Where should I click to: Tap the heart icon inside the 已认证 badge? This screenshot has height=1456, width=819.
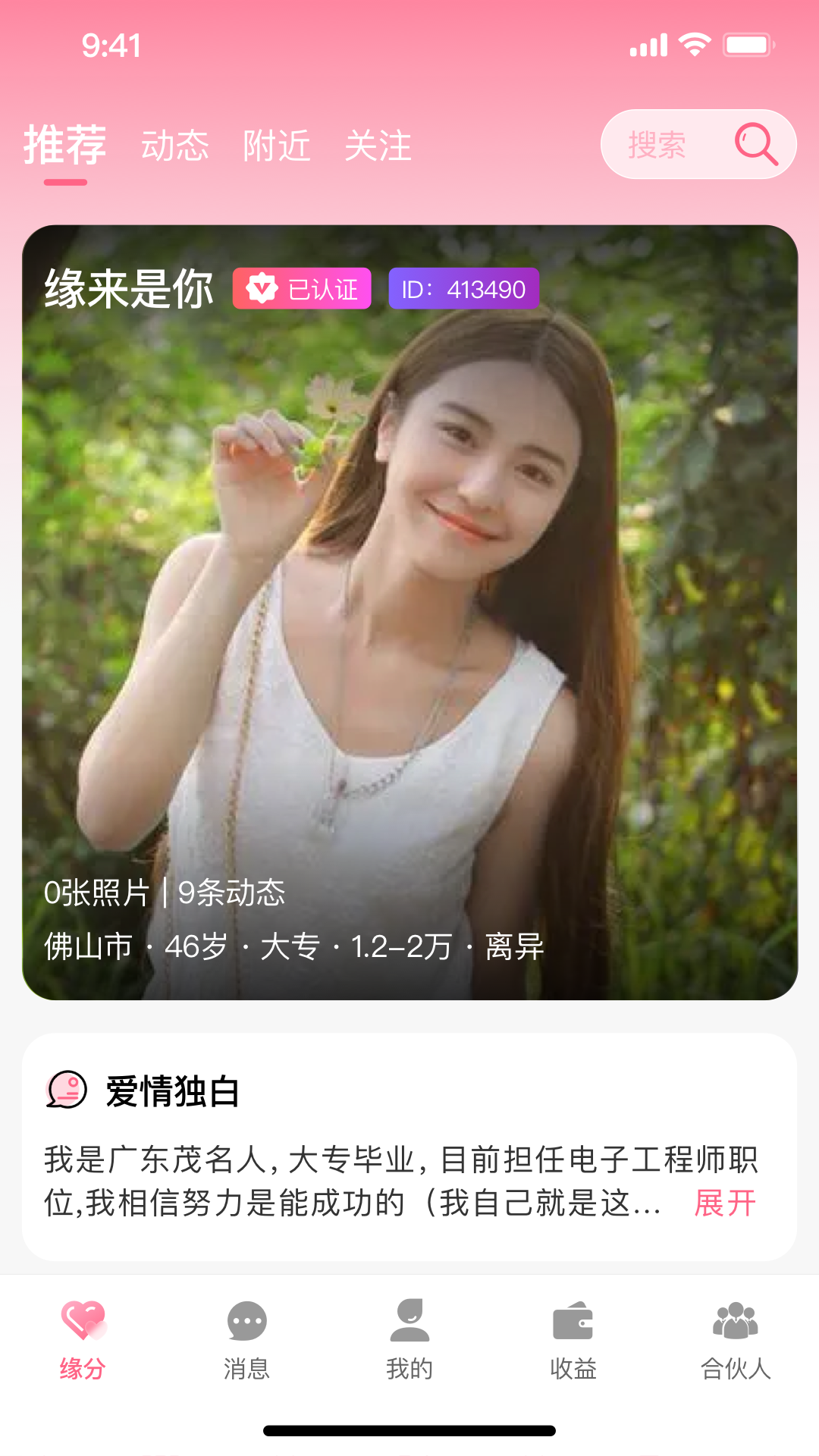[259, 289]
